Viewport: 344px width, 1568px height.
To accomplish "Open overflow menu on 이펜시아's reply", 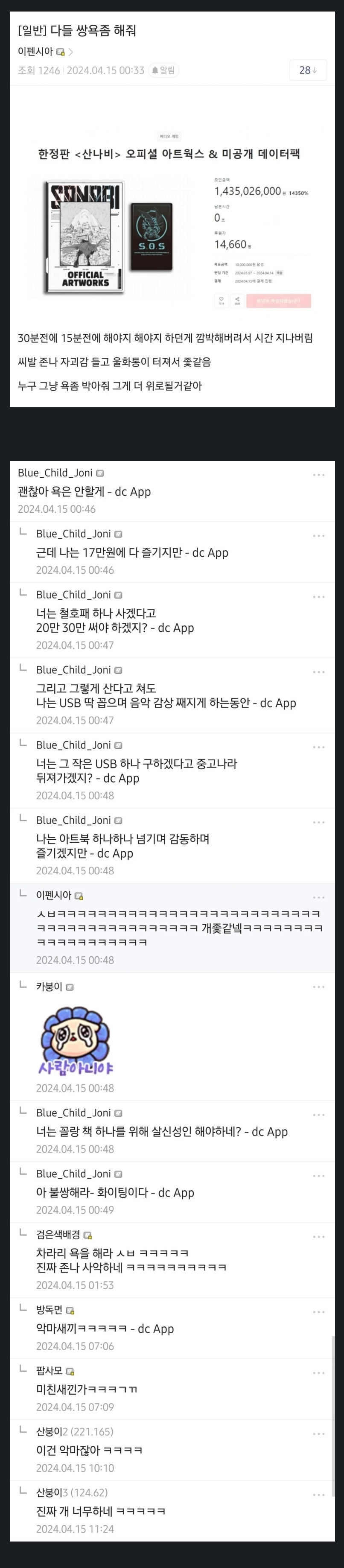I will [x=318, y=897].
